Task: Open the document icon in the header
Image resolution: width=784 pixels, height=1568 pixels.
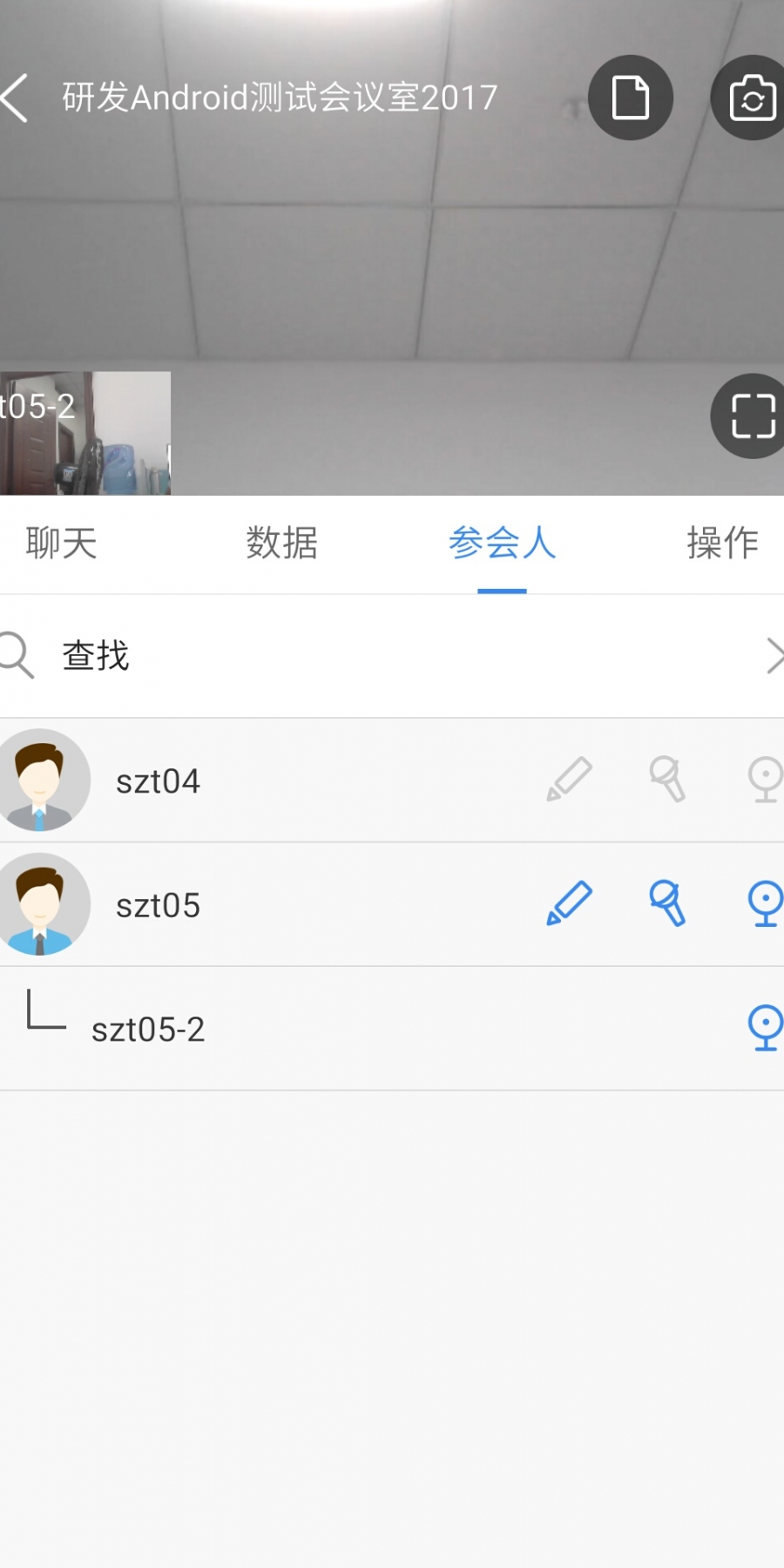Action: point(630,98)
